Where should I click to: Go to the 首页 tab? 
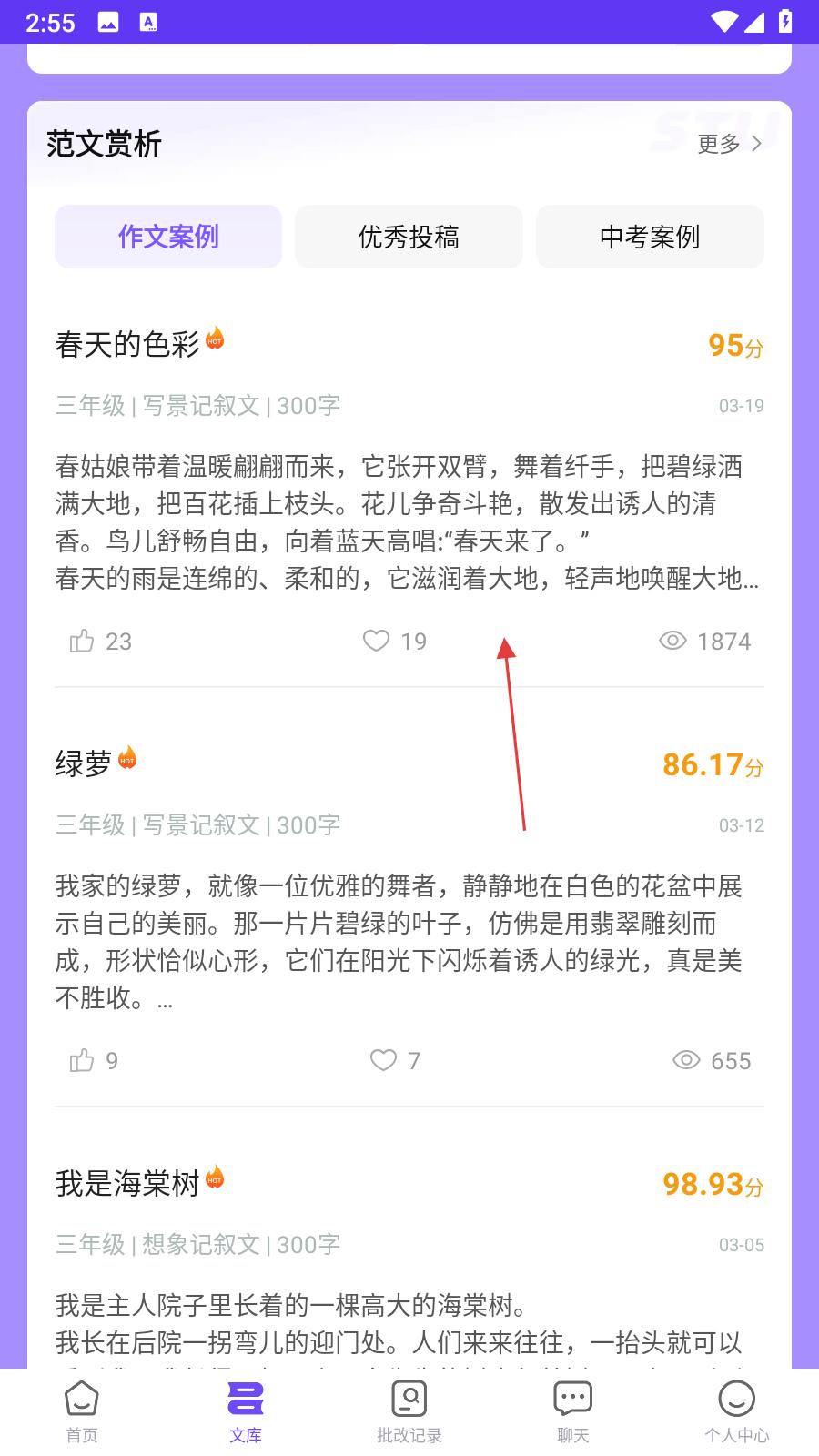point(82,1410)
